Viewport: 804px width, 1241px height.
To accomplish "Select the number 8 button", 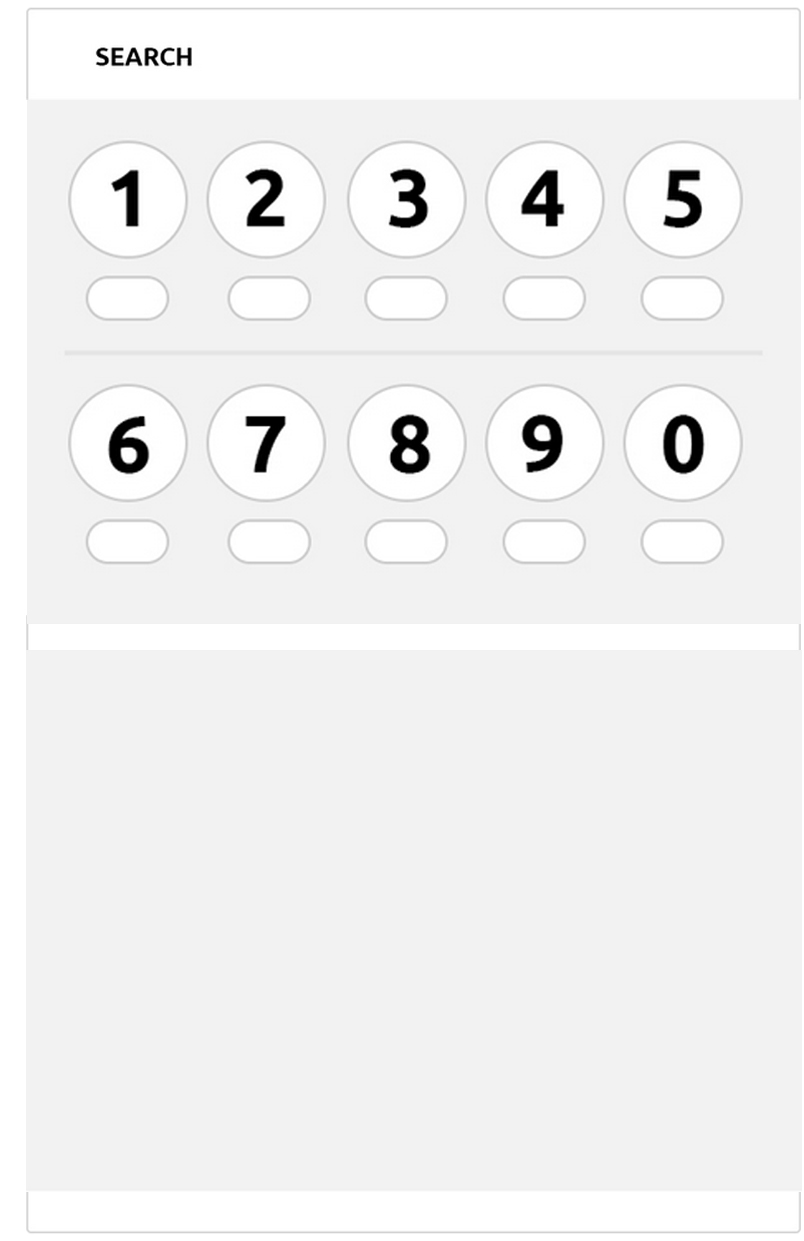I will pyautogui.click(x=406, y=443).
